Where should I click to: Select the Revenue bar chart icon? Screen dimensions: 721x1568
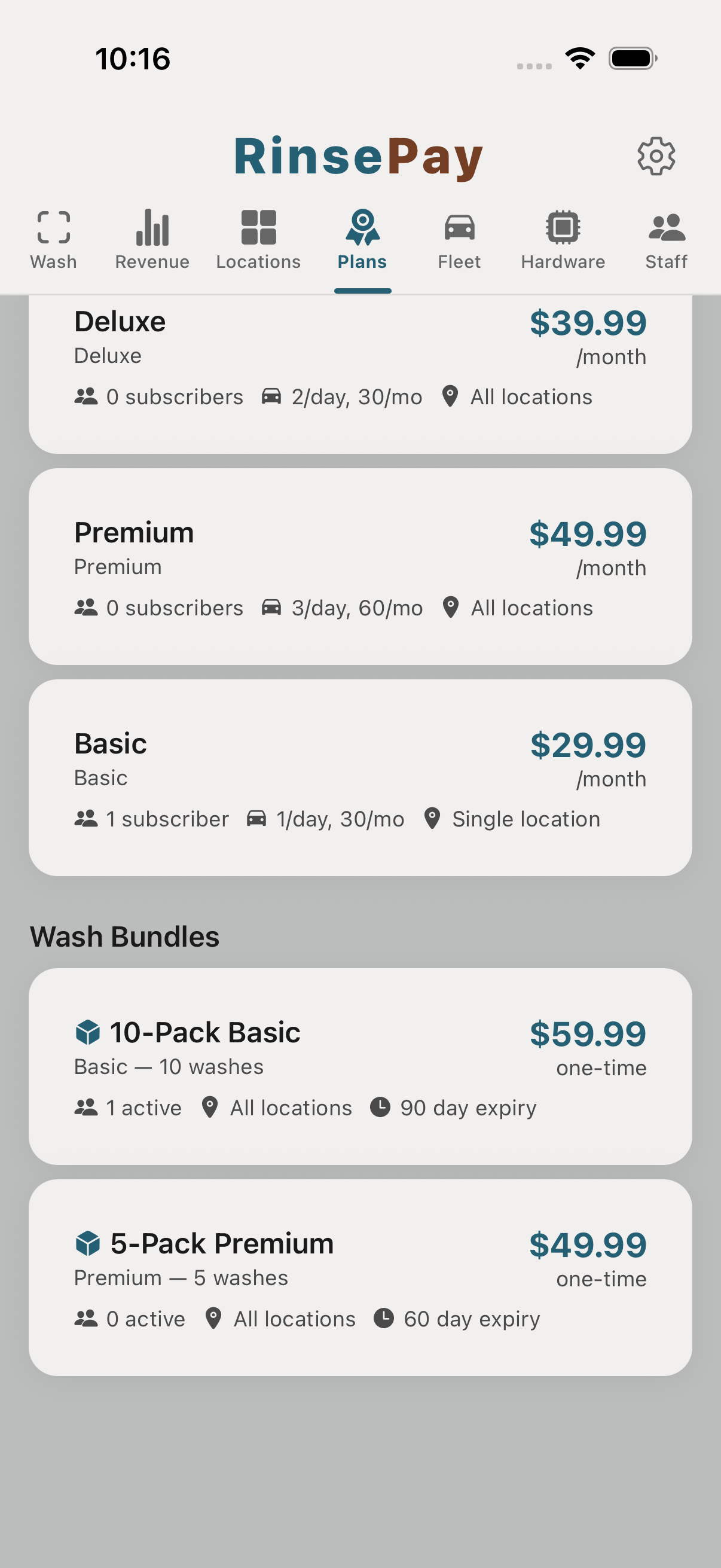coord(151,229)
